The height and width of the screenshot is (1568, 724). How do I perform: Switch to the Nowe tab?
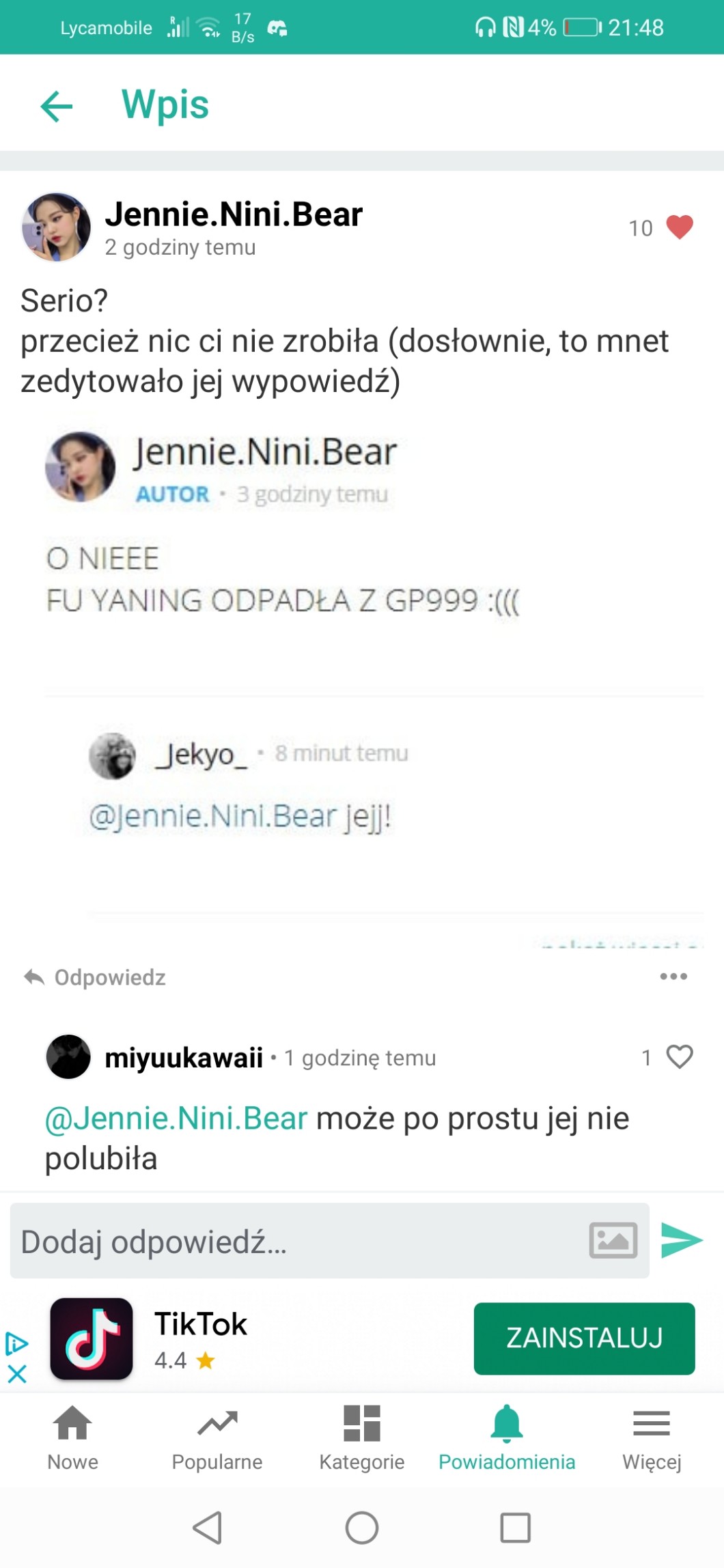[72, 1438]
